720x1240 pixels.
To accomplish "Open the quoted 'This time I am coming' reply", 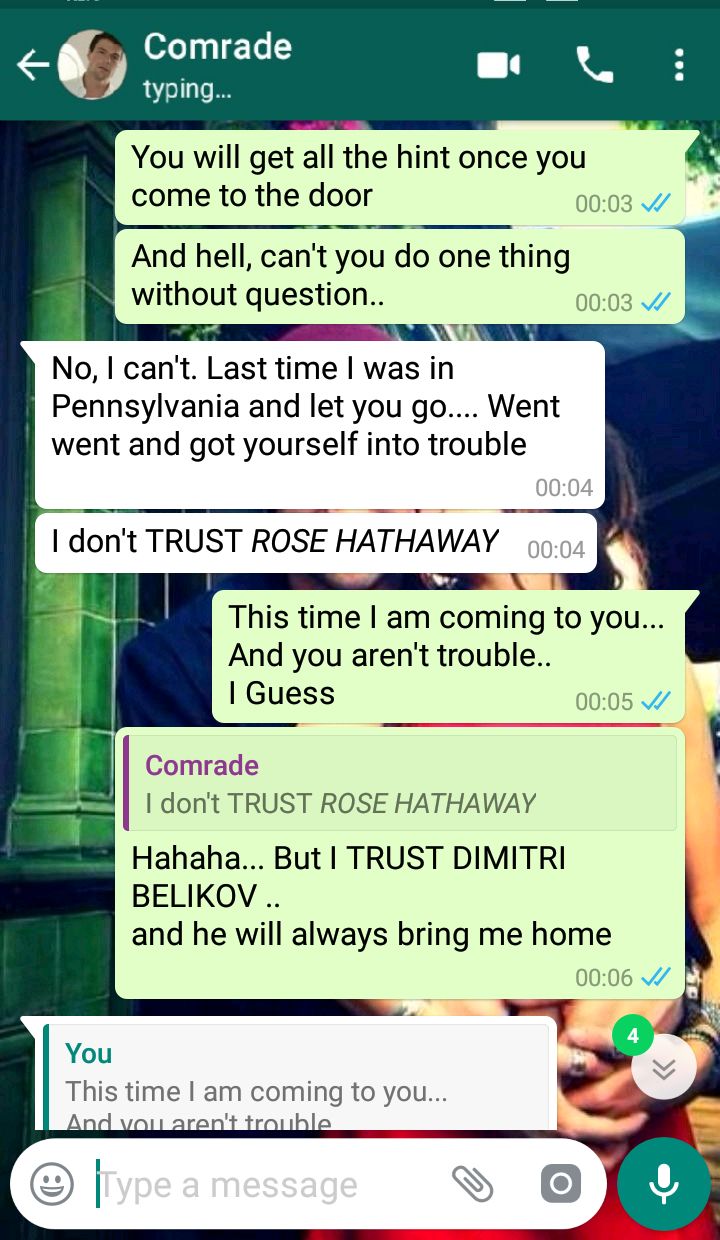I will 295,1080.
